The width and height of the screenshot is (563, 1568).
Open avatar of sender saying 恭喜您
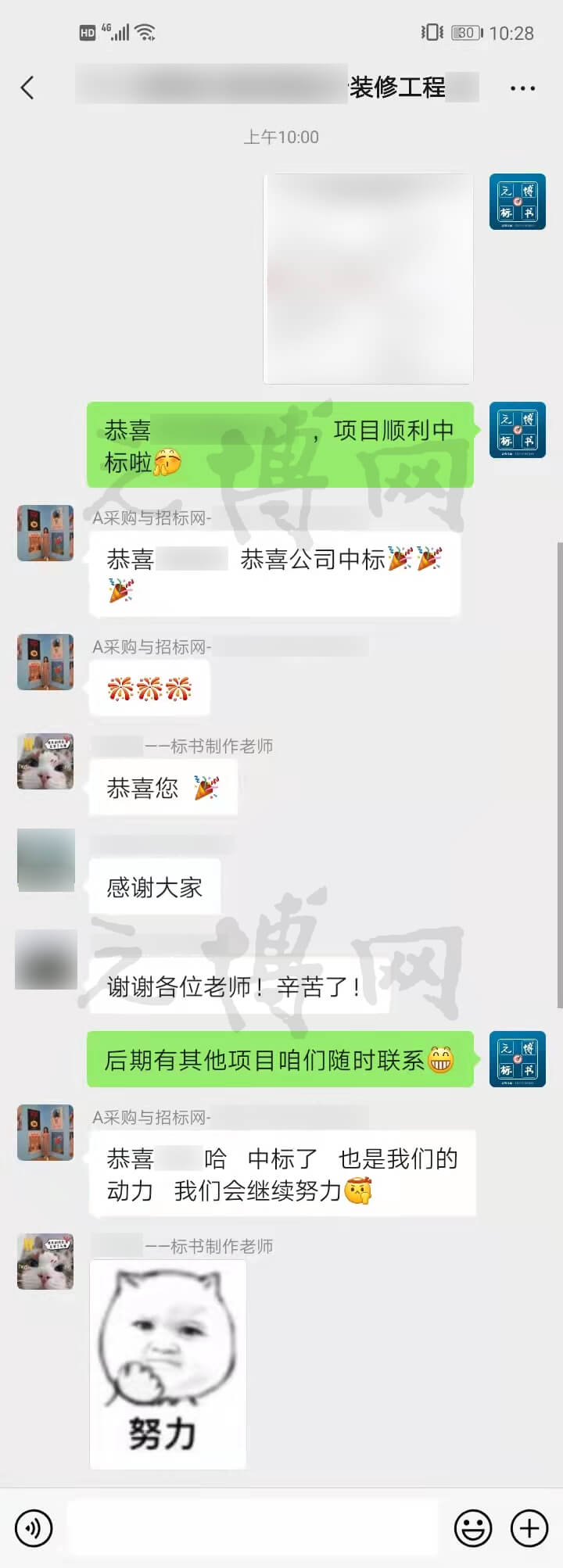45,761
